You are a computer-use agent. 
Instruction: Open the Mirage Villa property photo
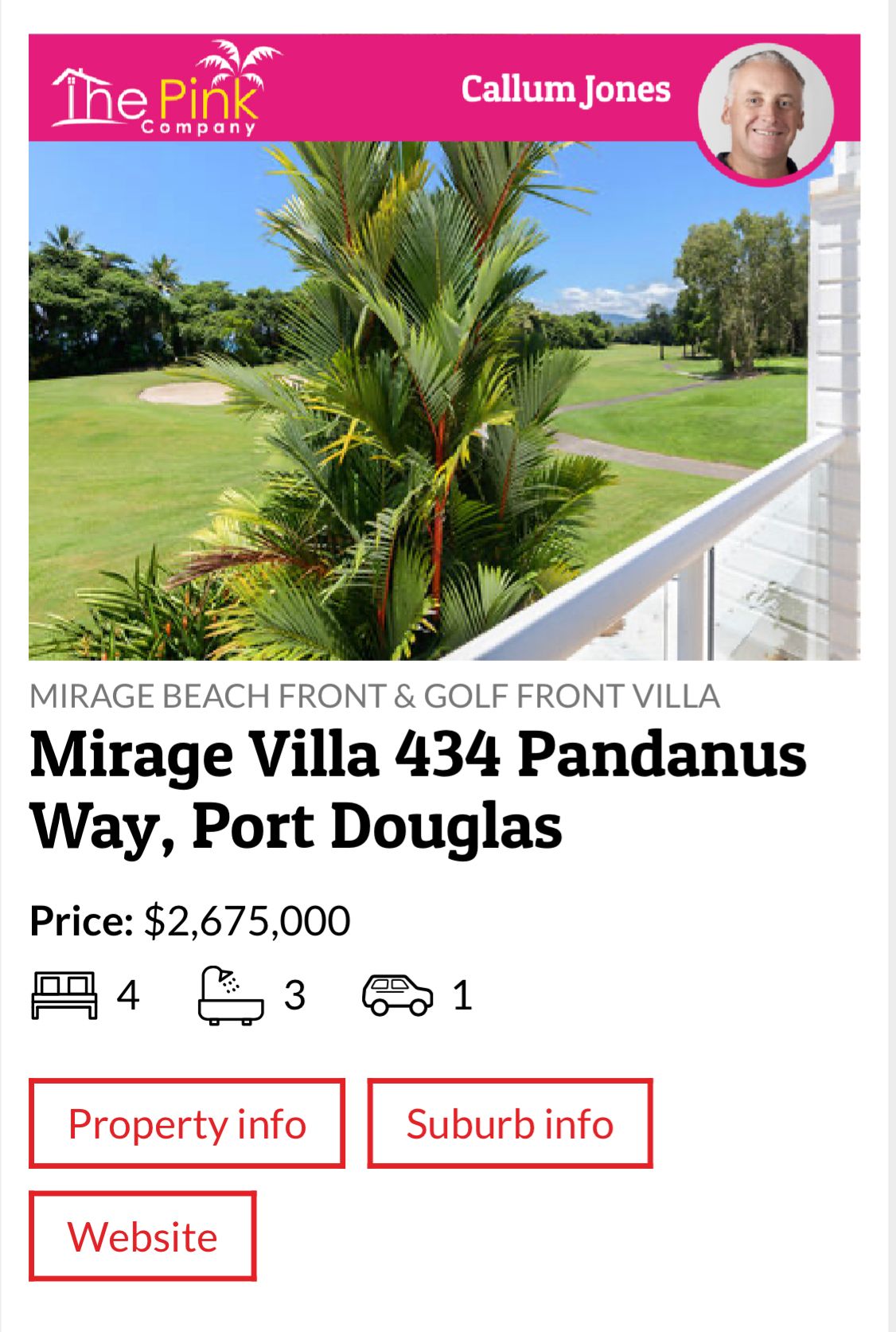(x=444, y=400)
